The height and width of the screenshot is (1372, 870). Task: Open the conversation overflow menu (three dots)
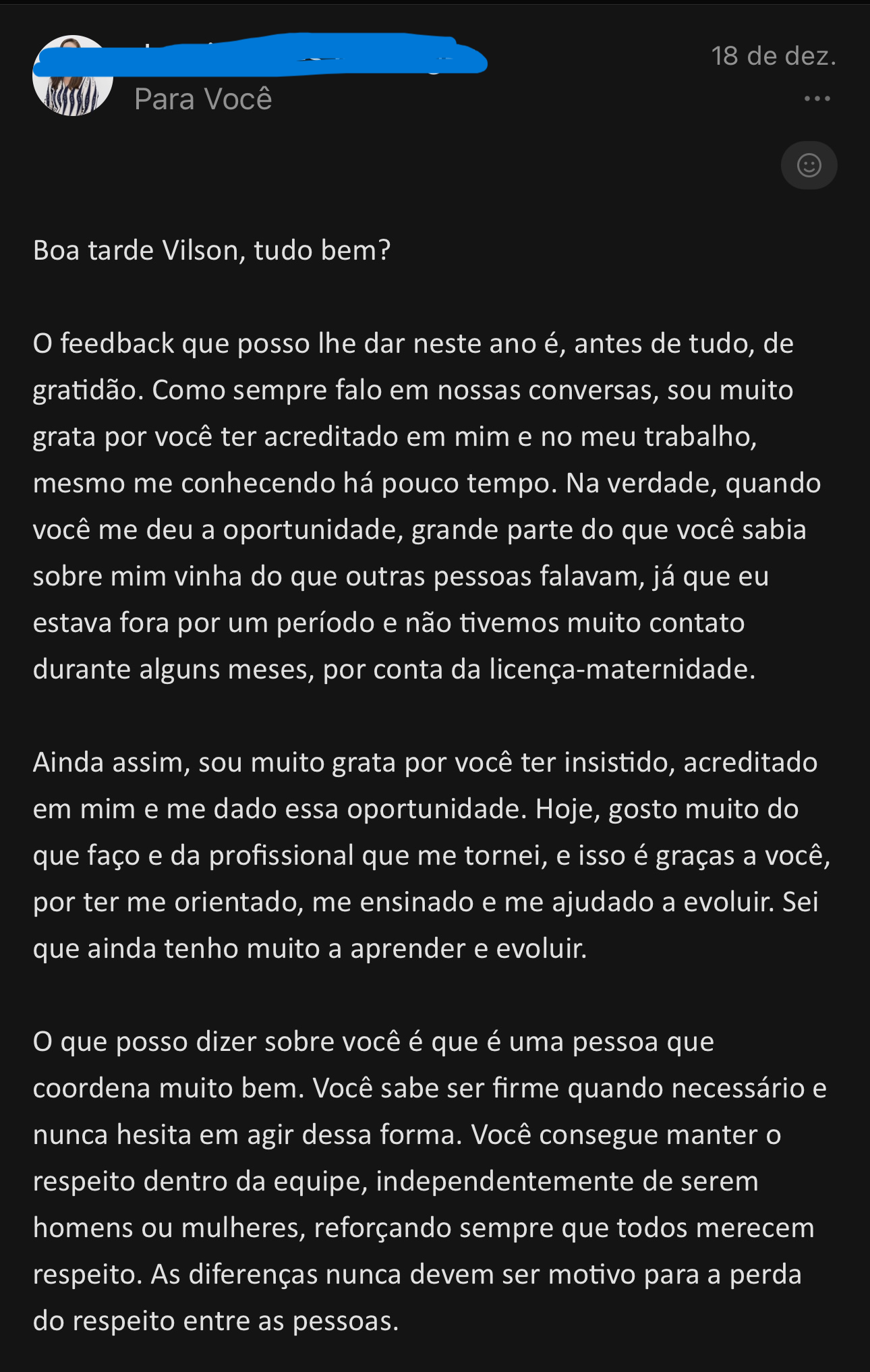817,98
